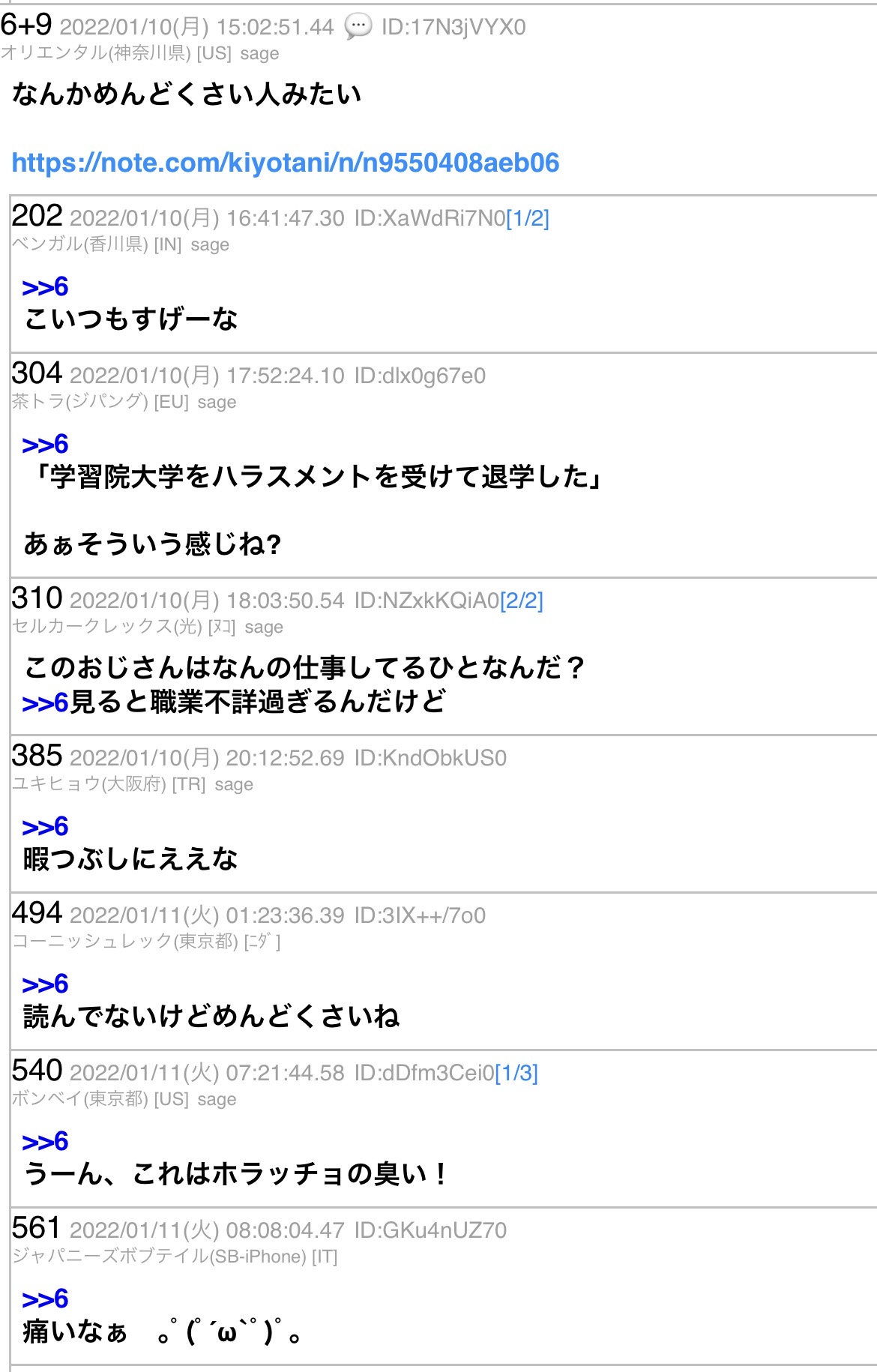Open the [2/2] ID link on post 310
The width and height of the screenshot is (877, 1372).
pos(522,601)
